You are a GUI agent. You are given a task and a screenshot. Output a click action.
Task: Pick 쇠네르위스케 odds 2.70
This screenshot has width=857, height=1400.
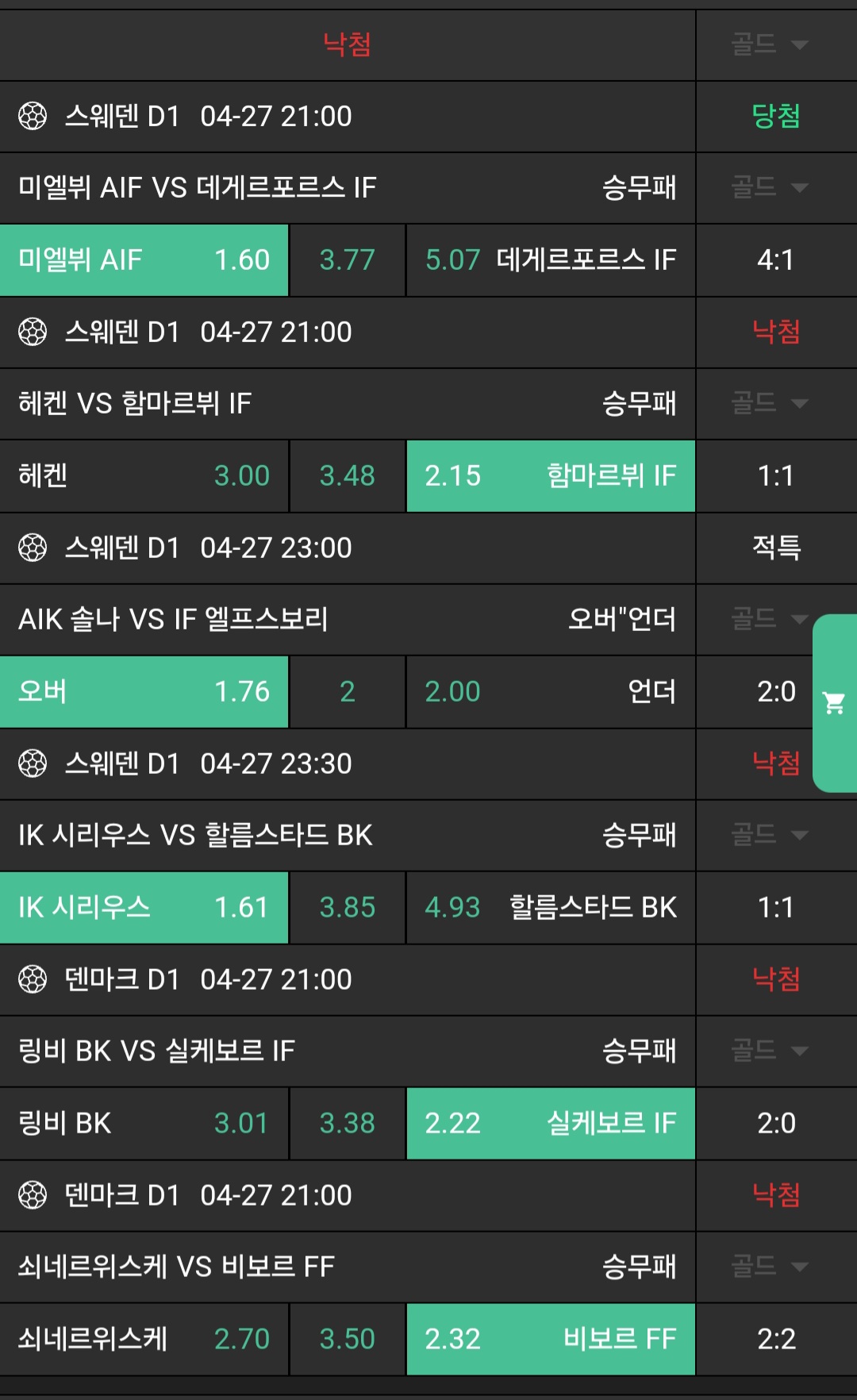(x=144, y=1340)
